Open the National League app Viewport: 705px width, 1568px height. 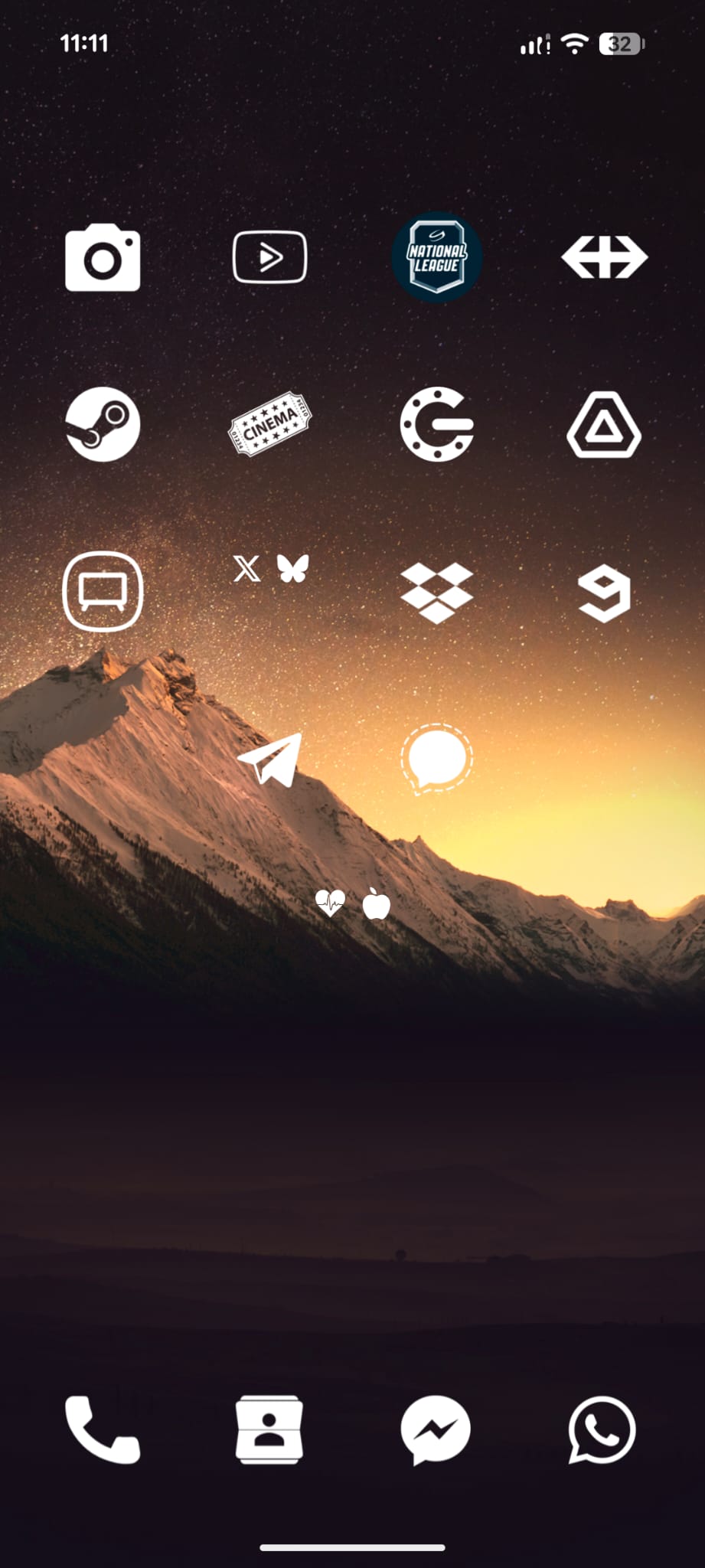(436, 257)
